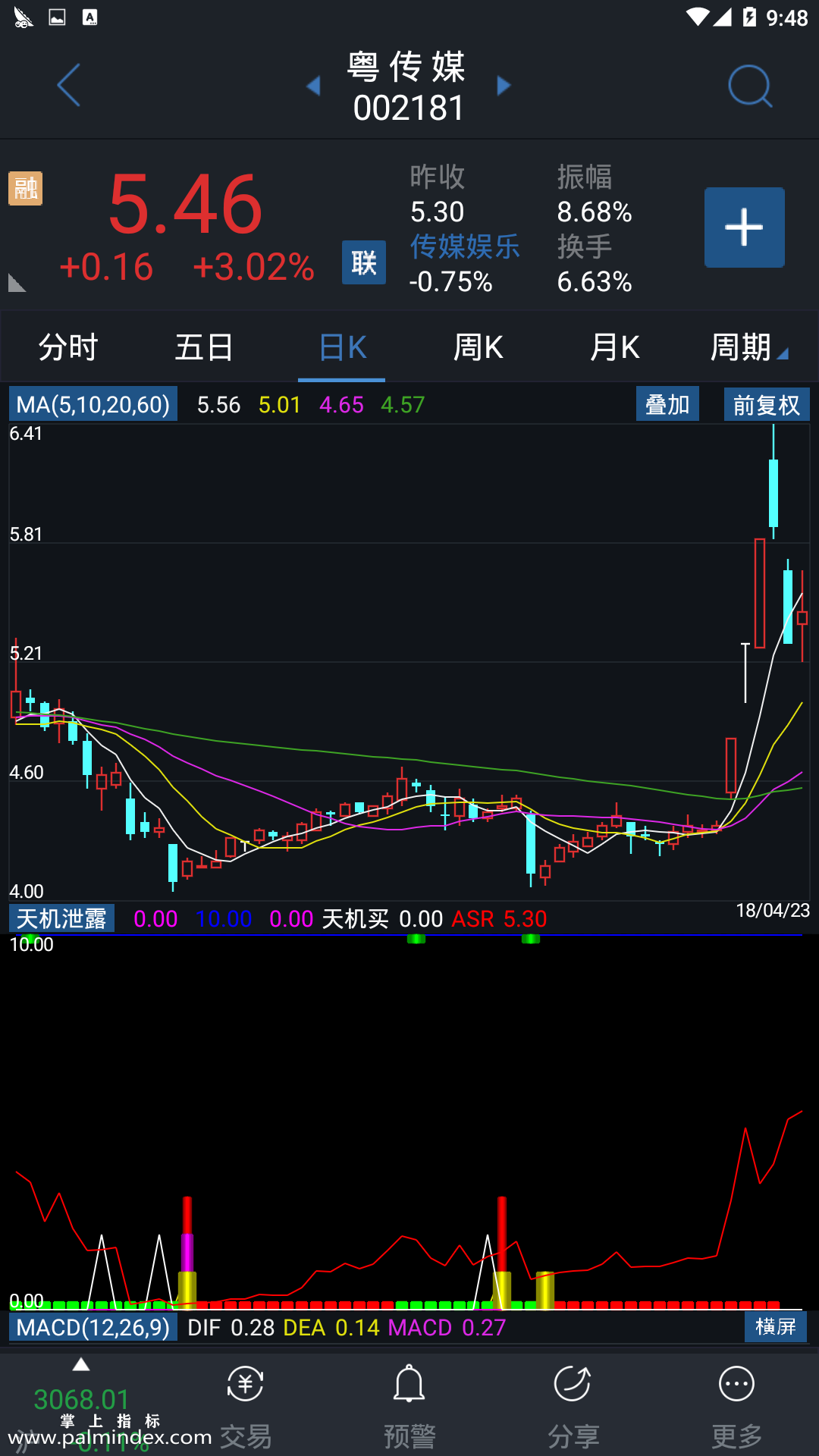Image resolution: width=819 pixels, height=1456 pixels.
Task: Switch to the 五日 tab
Action: pos(205,347)
